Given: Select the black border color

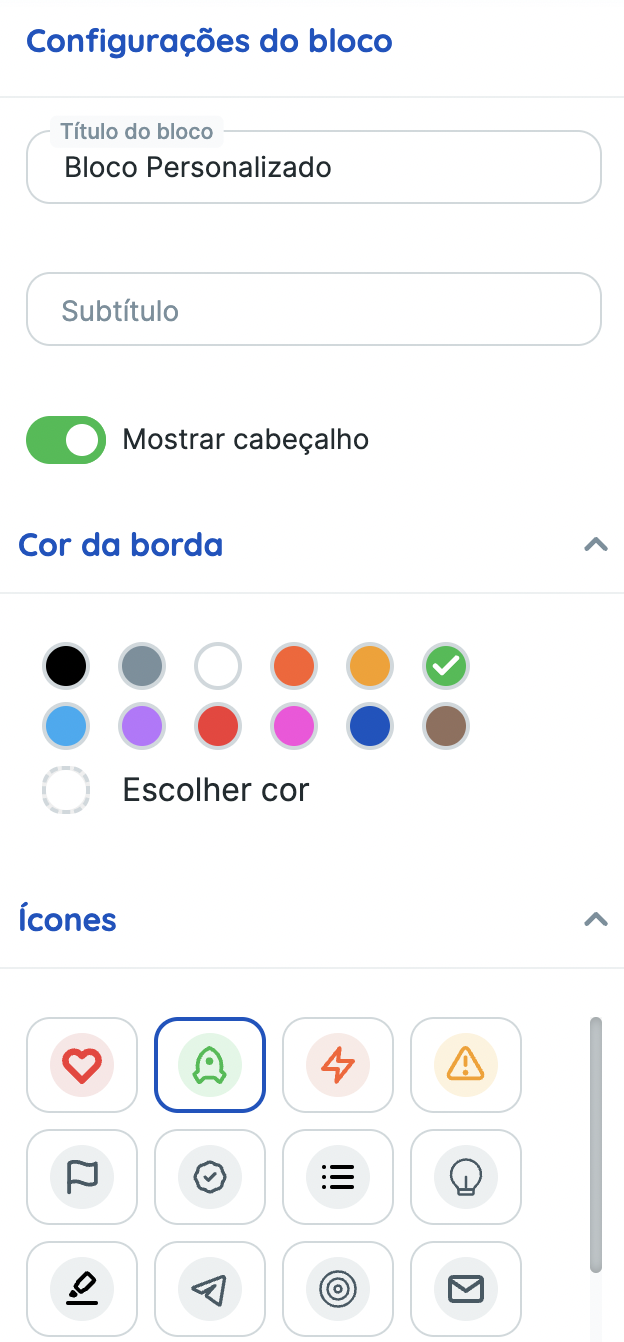Looking at the screenshot, I should pos(66,665).
